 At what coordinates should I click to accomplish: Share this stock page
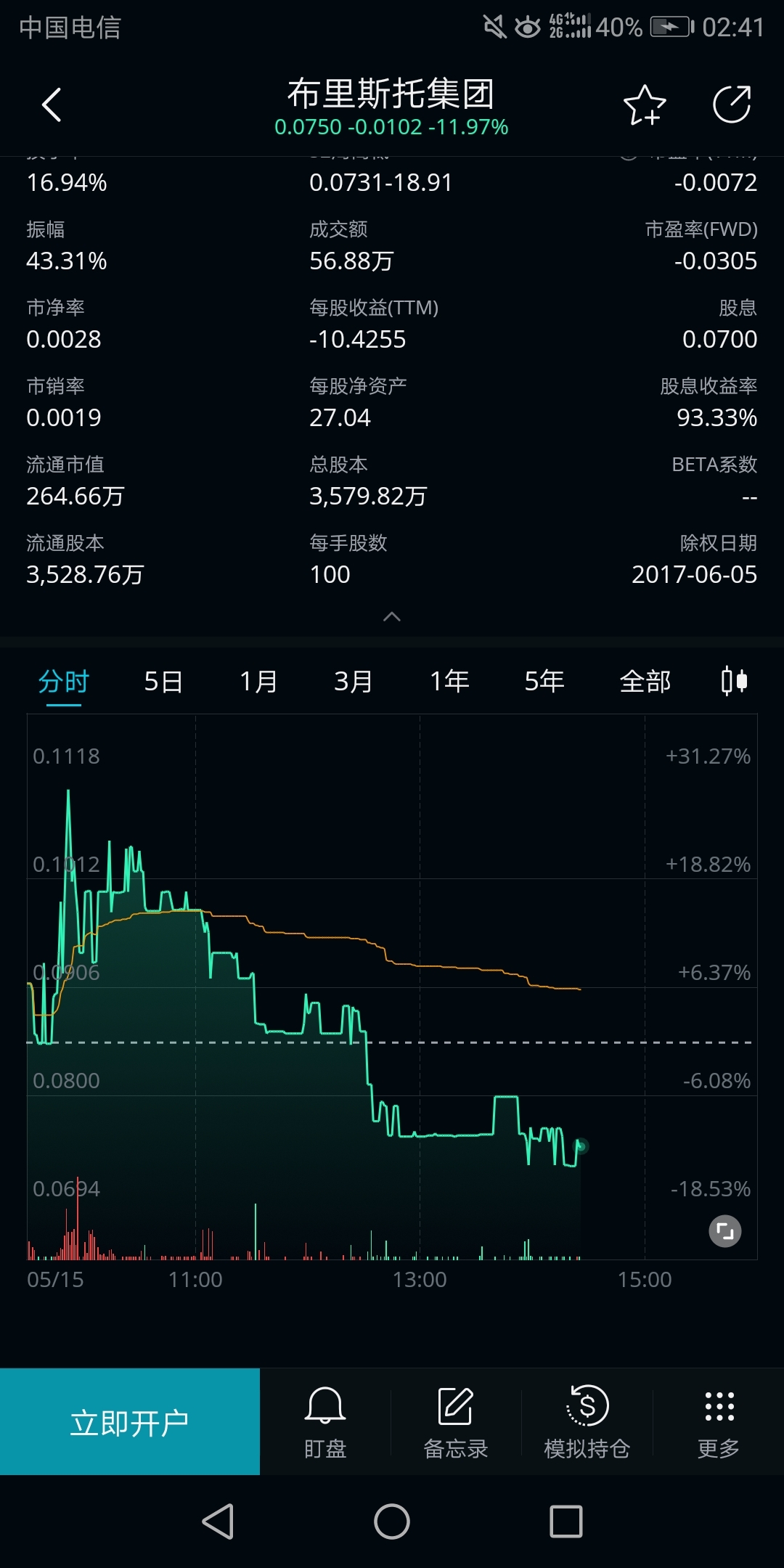pyautogui.click(x=732, y=105)
